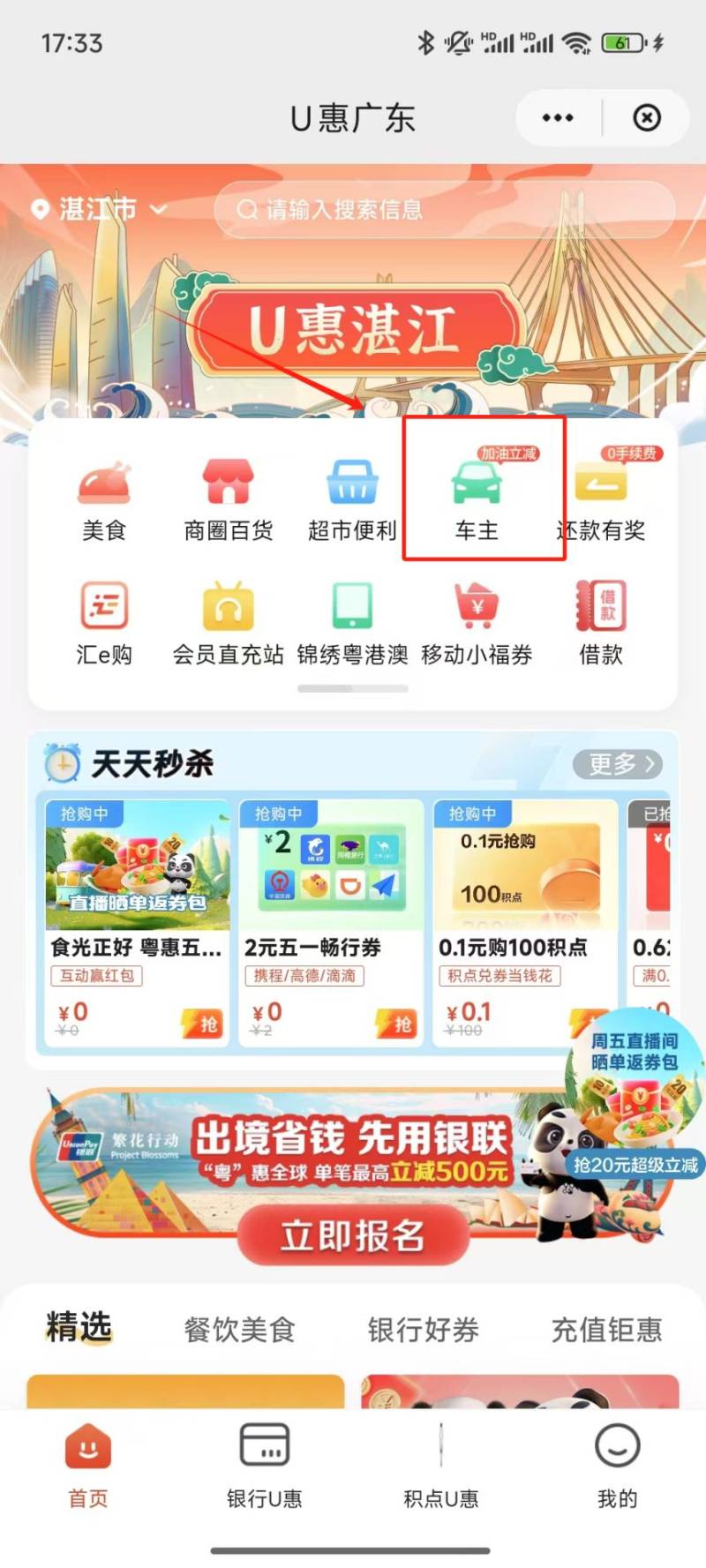Switch to the 银行好券 tab
Screen dimensions: 706x1568
[x=423, y=1329]
